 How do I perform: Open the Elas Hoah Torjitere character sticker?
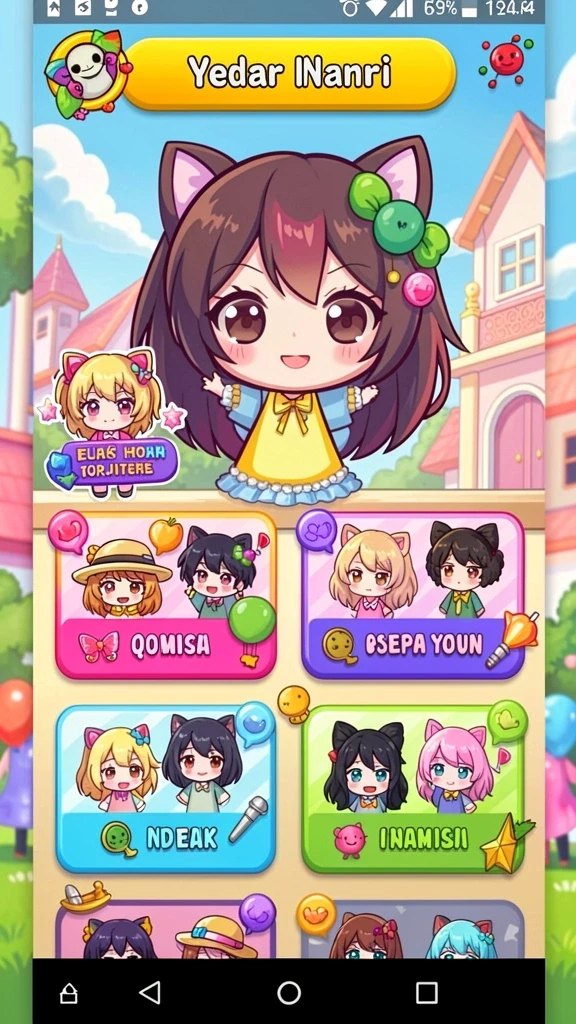(x=111, y=423)
